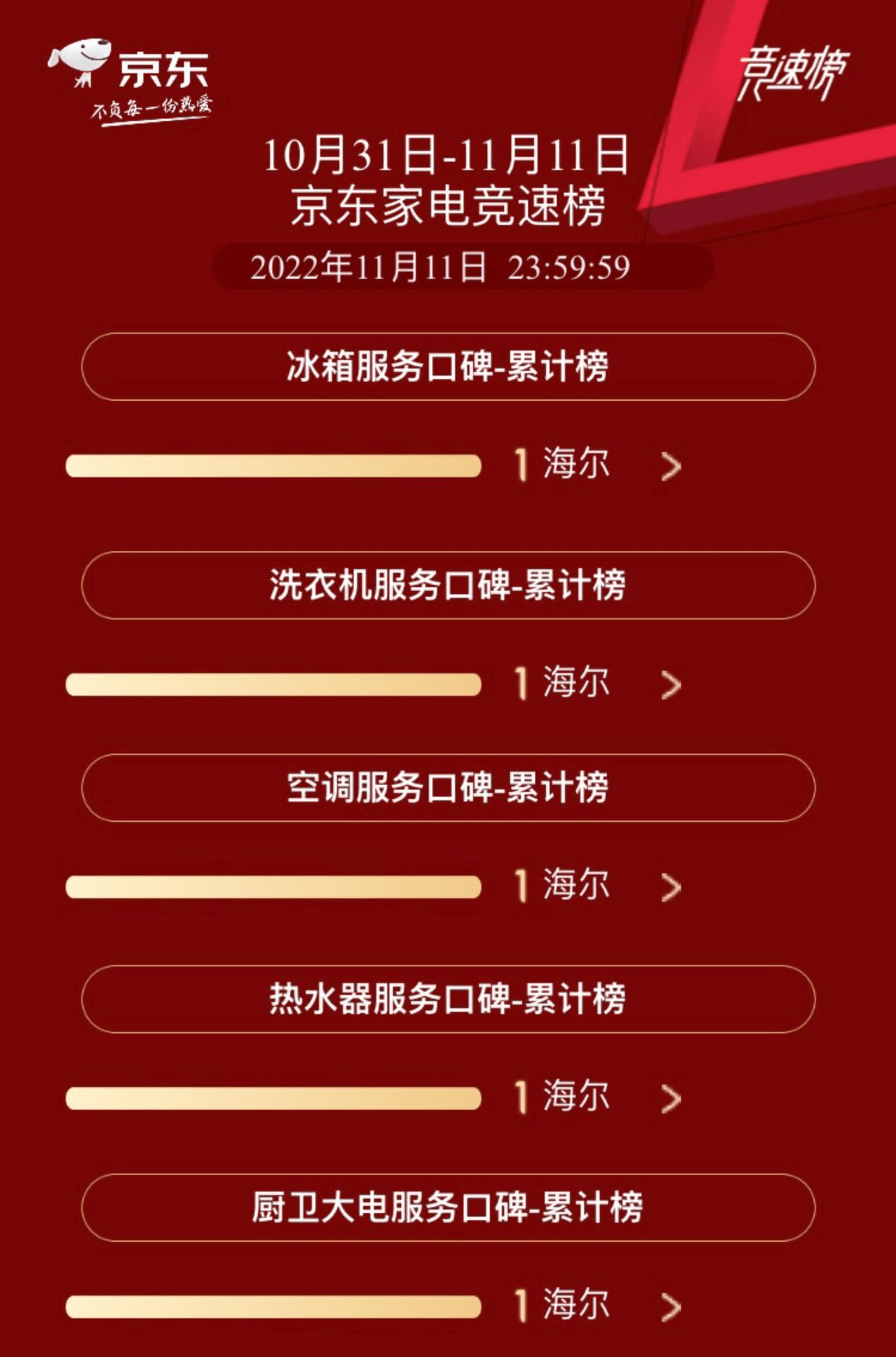Select the 热水器服务口碑-累计榜 banner

[x=448, y=998]
